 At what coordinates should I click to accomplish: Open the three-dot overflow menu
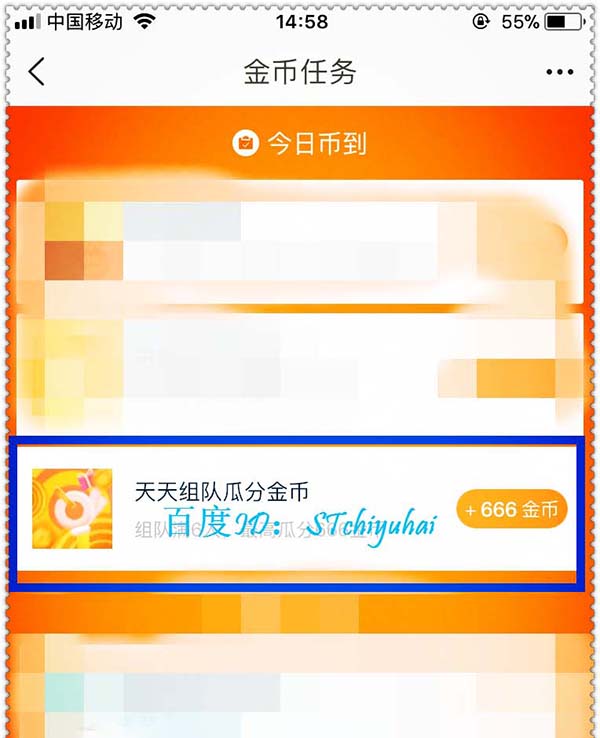(558, 73)
